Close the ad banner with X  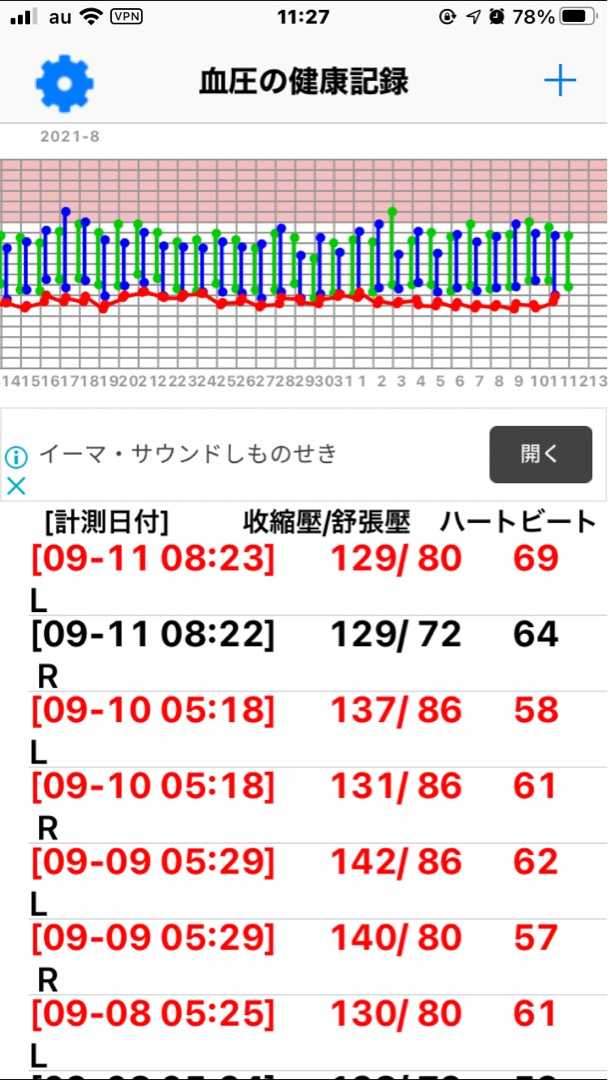(x=16, y=486)
